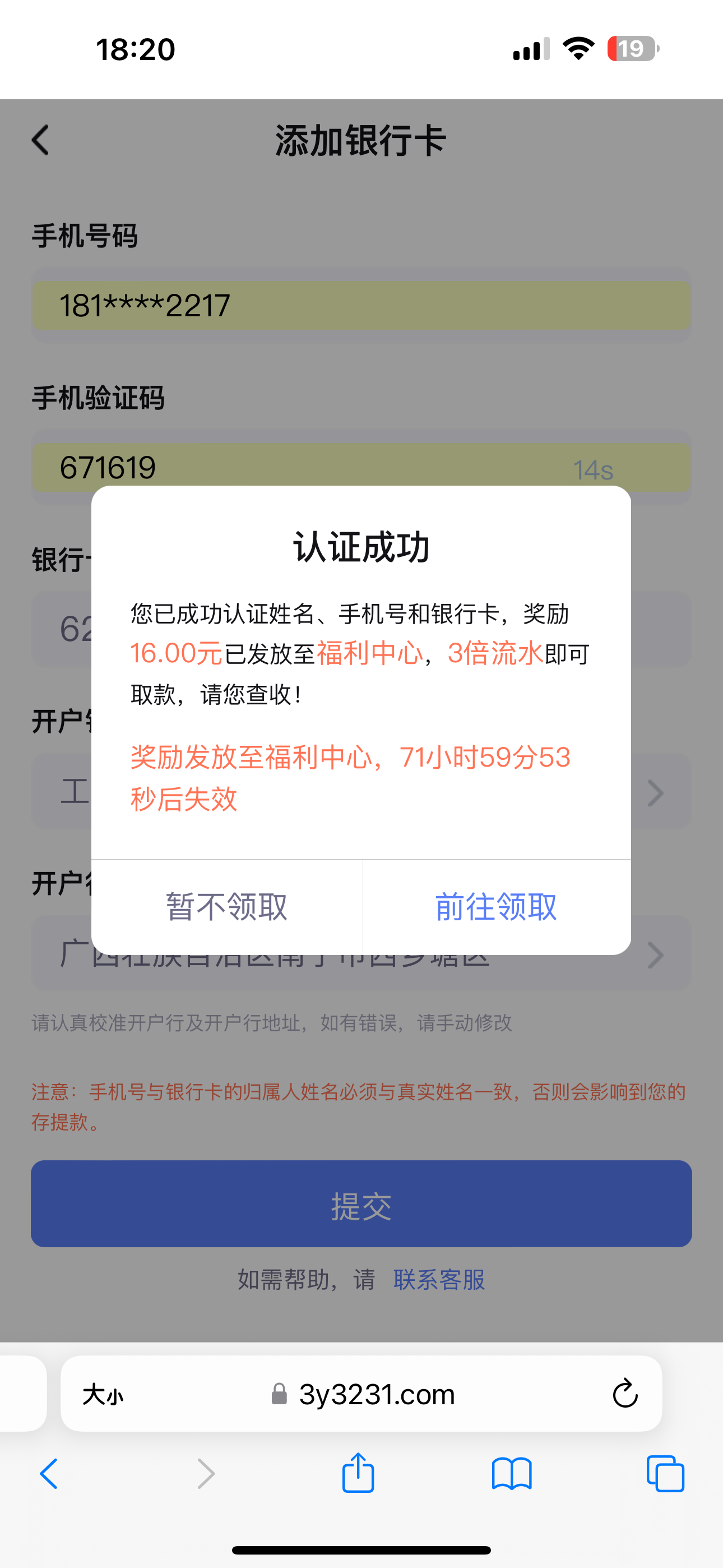
Task: Tap the 3y3231.com address bar
Action: pyautogui.click(x=361, y=1393)
